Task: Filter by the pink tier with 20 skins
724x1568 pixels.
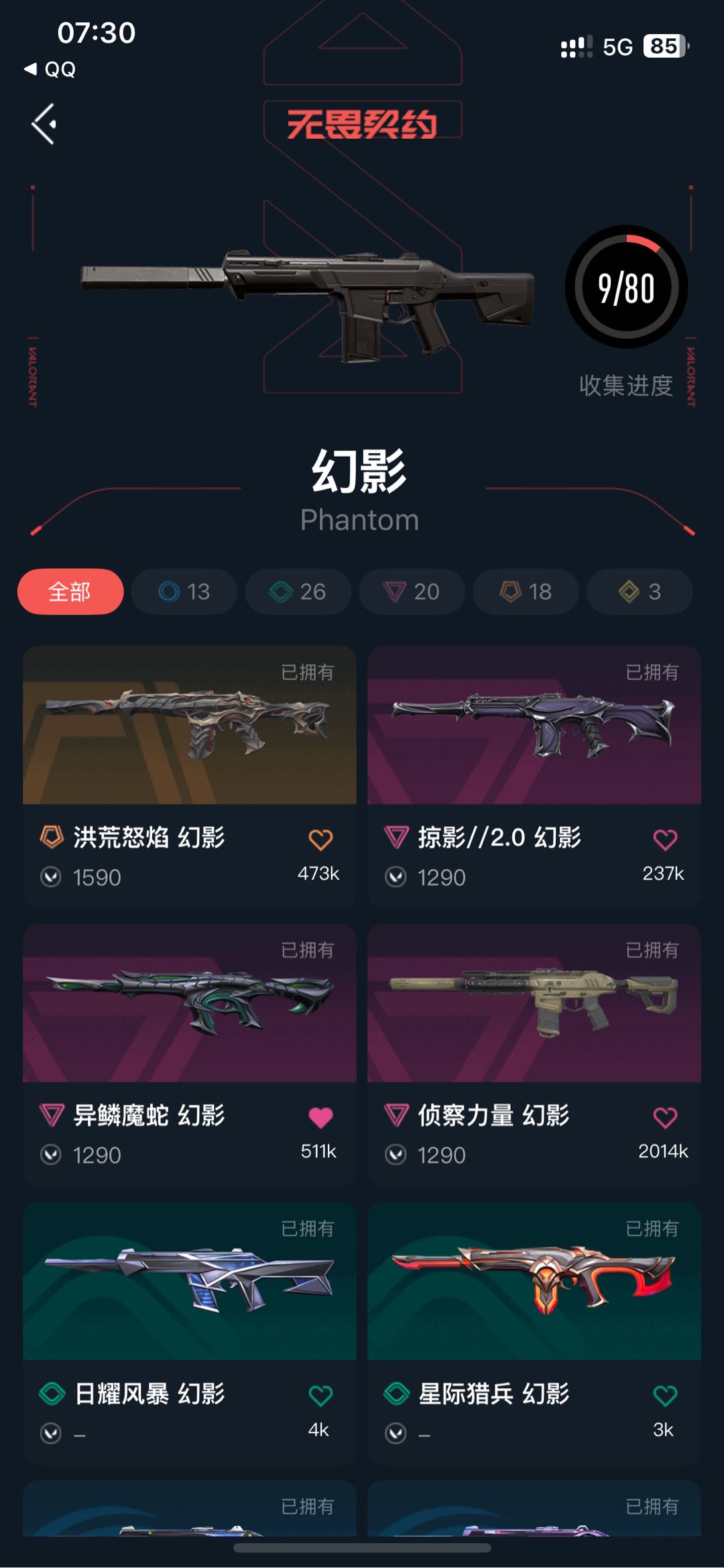Action: (412, 592)
